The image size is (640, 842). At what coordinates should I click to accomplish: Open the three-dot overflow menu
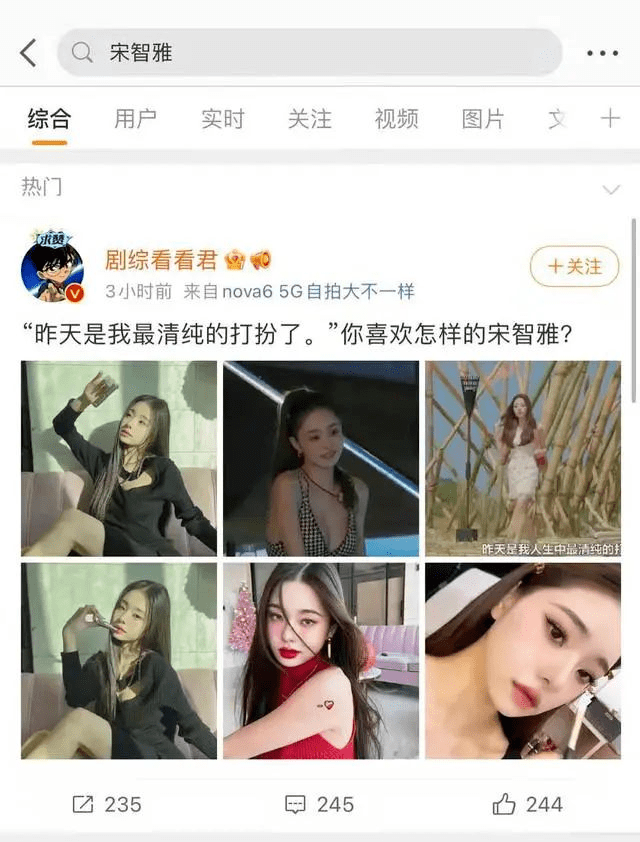[603, 53]
